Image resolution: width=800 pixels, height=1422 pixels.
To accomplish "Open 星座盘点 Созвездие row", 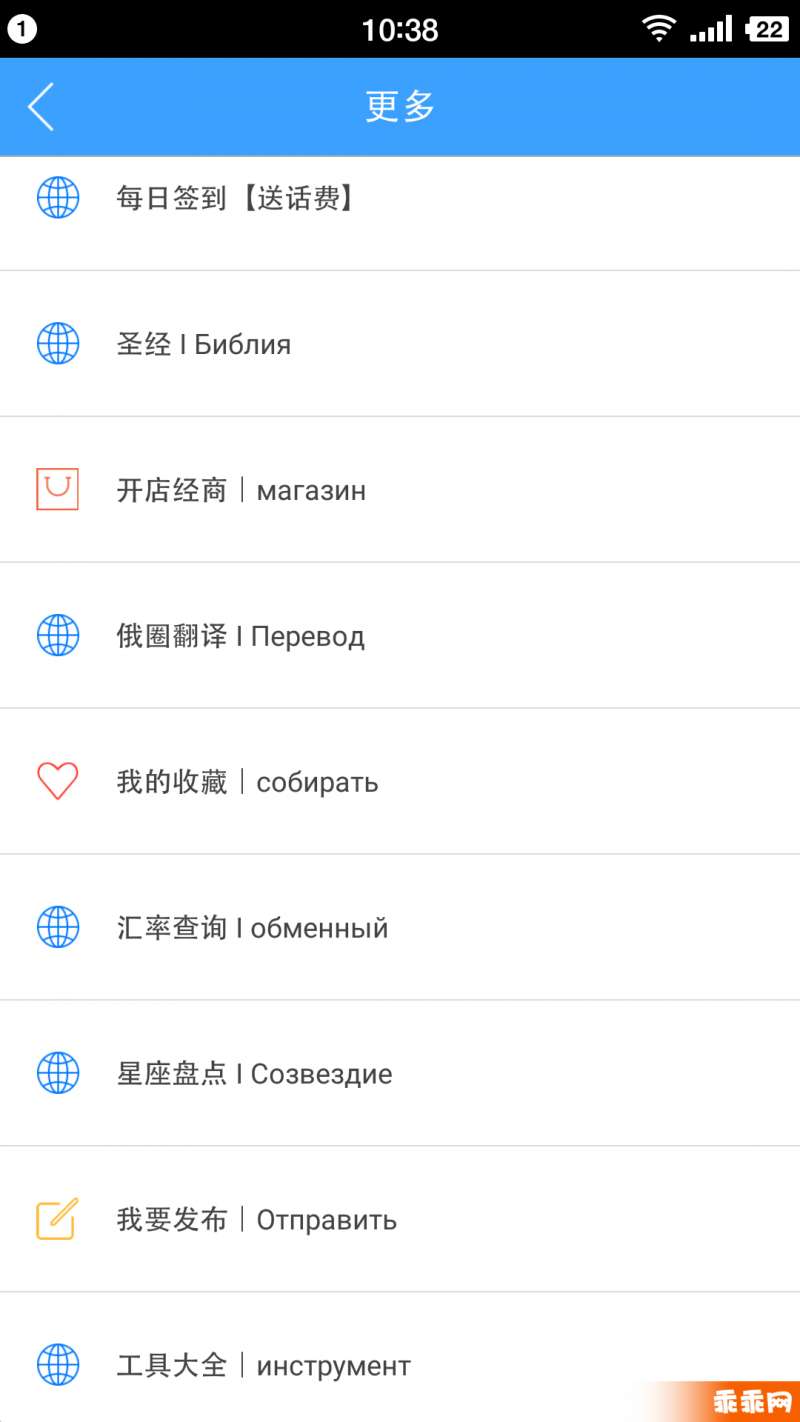I will tap(400, 1074).
